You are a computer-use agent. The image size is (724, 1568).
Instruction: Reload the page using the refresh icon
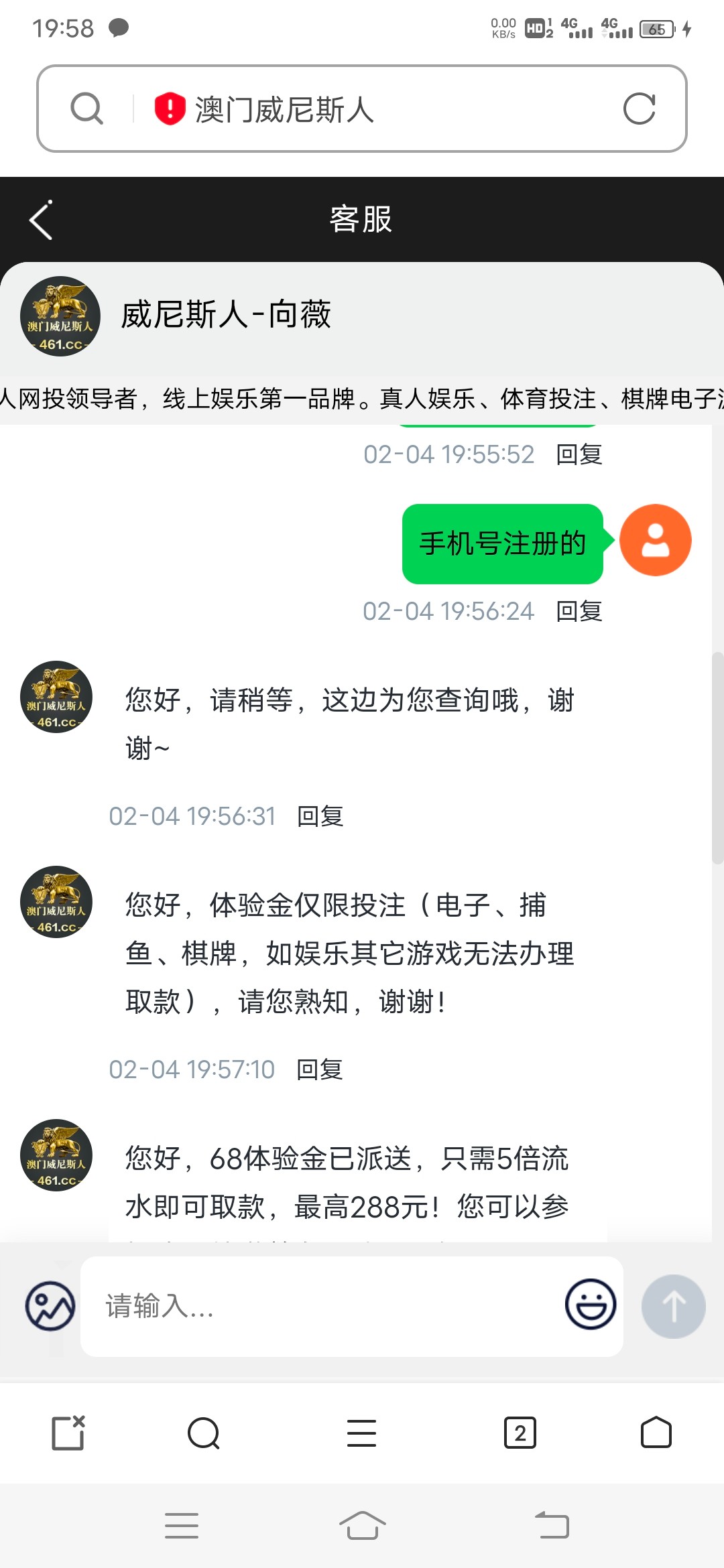tap(639, 109)
